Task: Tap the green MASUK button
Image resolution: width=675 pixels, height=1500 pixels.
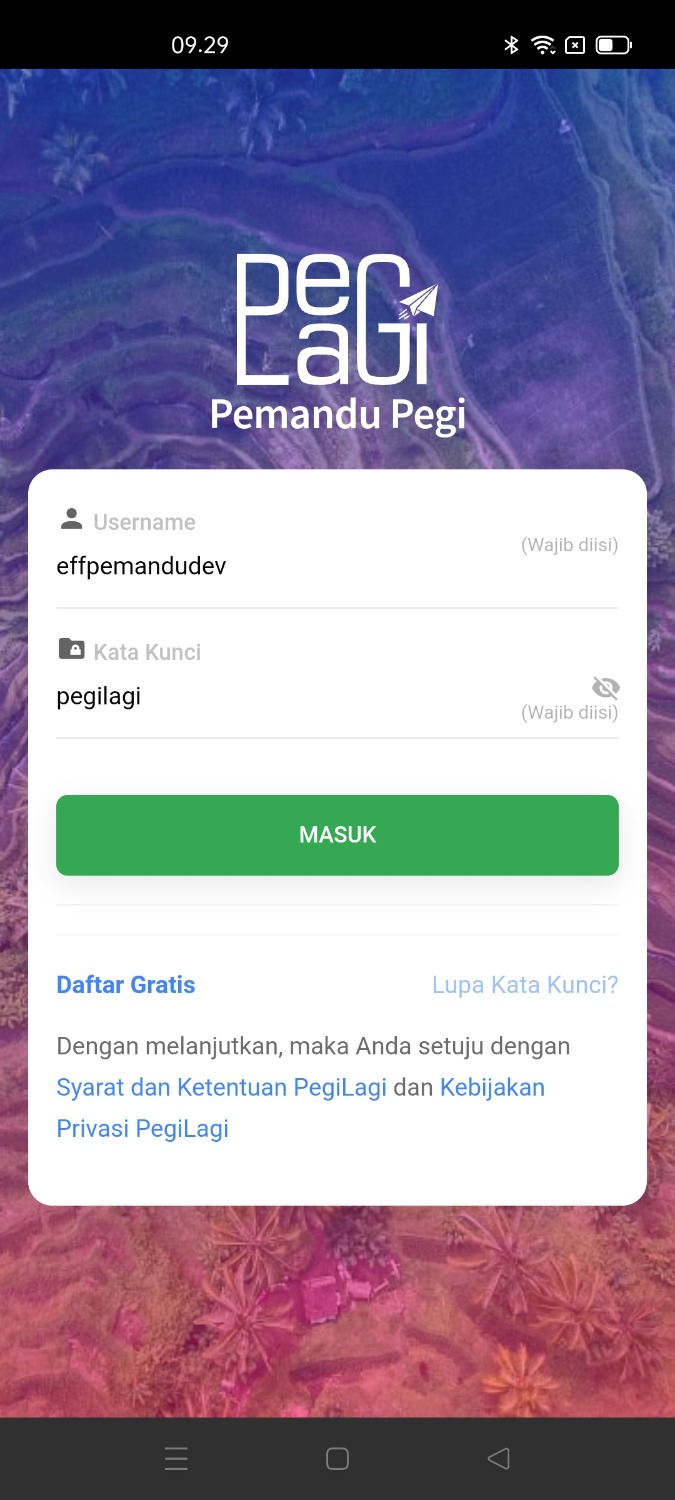Action: [x=337, y=835]
